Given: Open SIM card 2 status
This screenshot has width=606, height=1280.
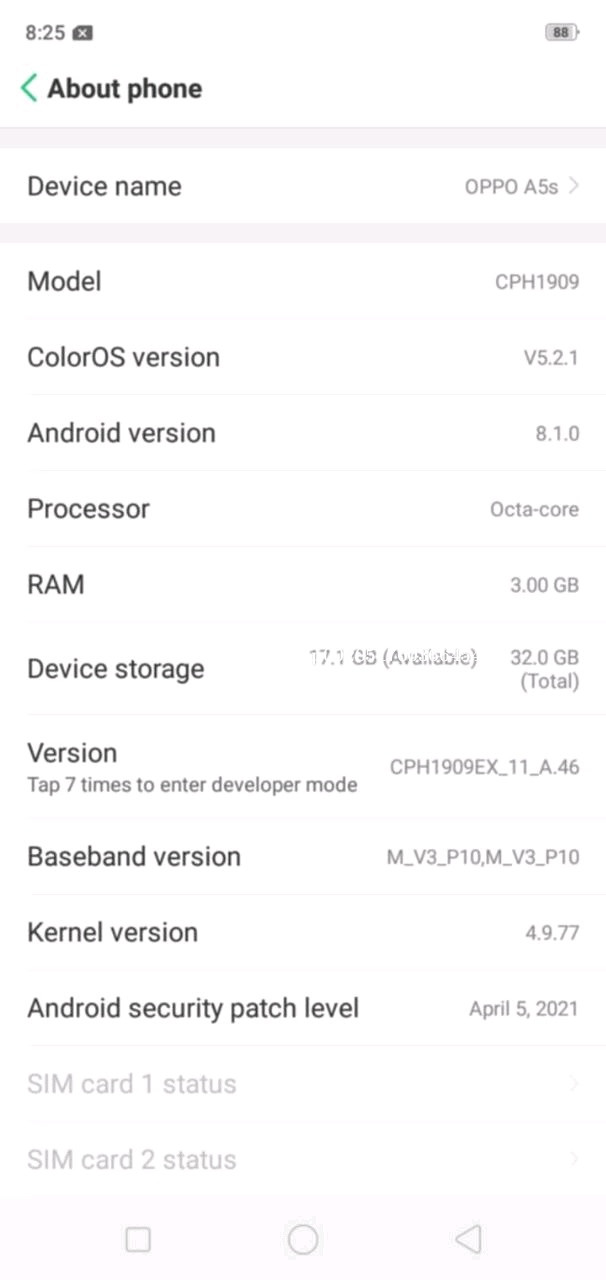Looking at the screenshot, I should 303,1160.
